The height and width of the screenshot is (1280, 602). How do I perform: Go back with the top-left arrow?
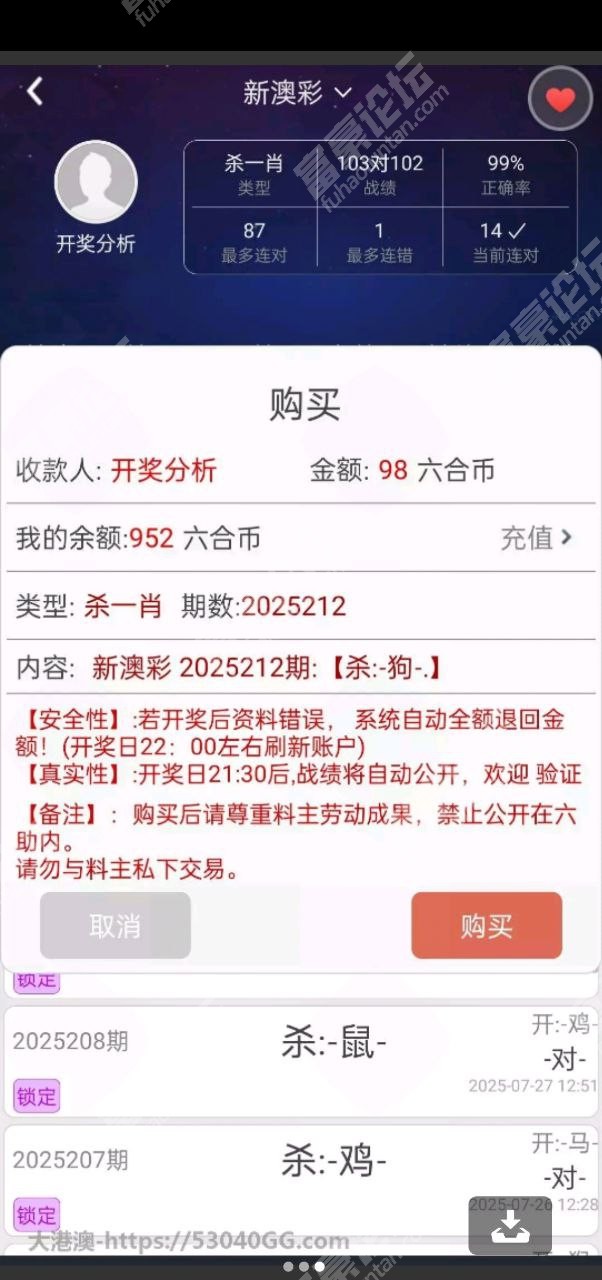[x=36, y=92]
